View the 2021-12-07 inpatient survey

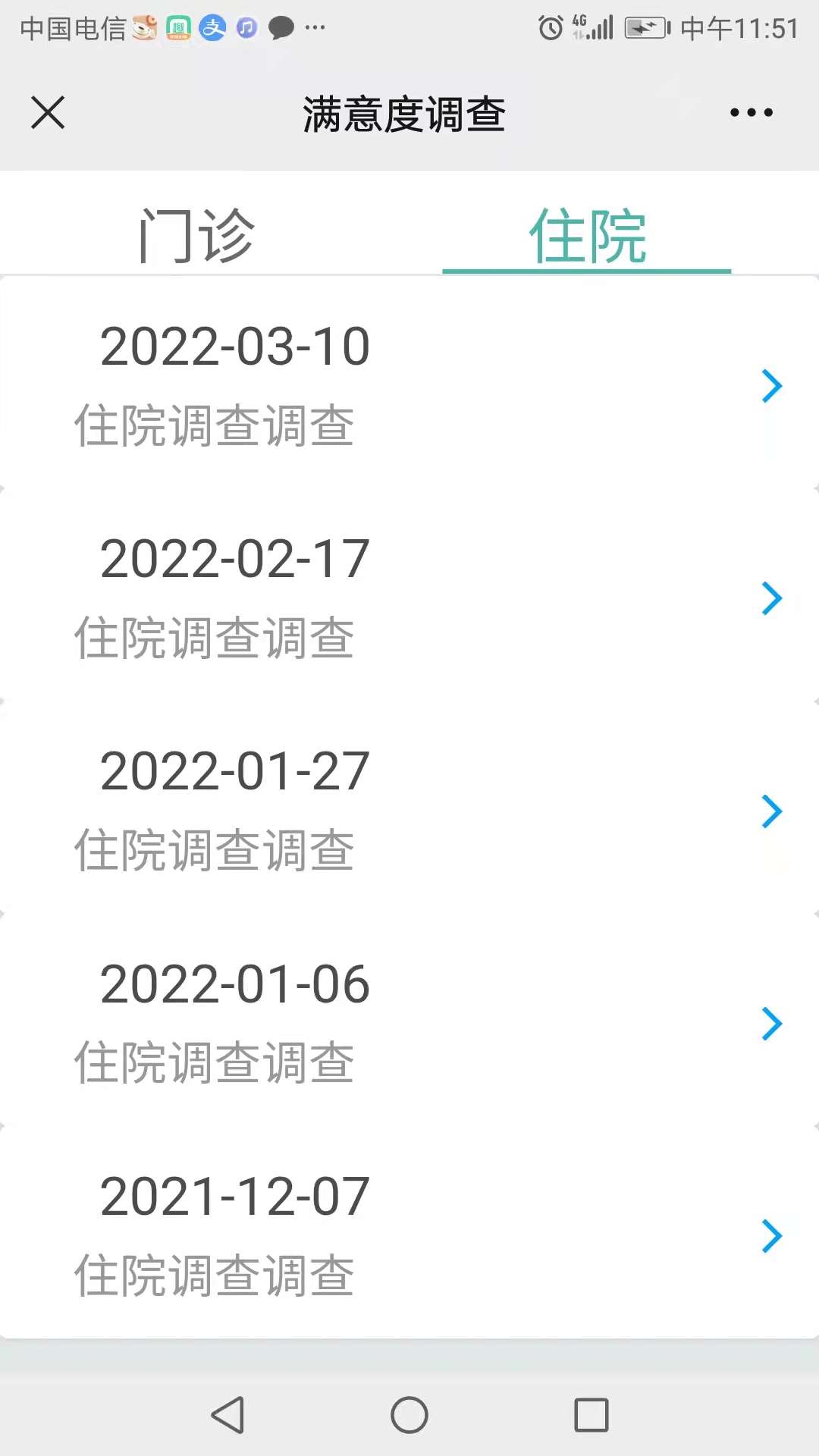coord(409,1235)
